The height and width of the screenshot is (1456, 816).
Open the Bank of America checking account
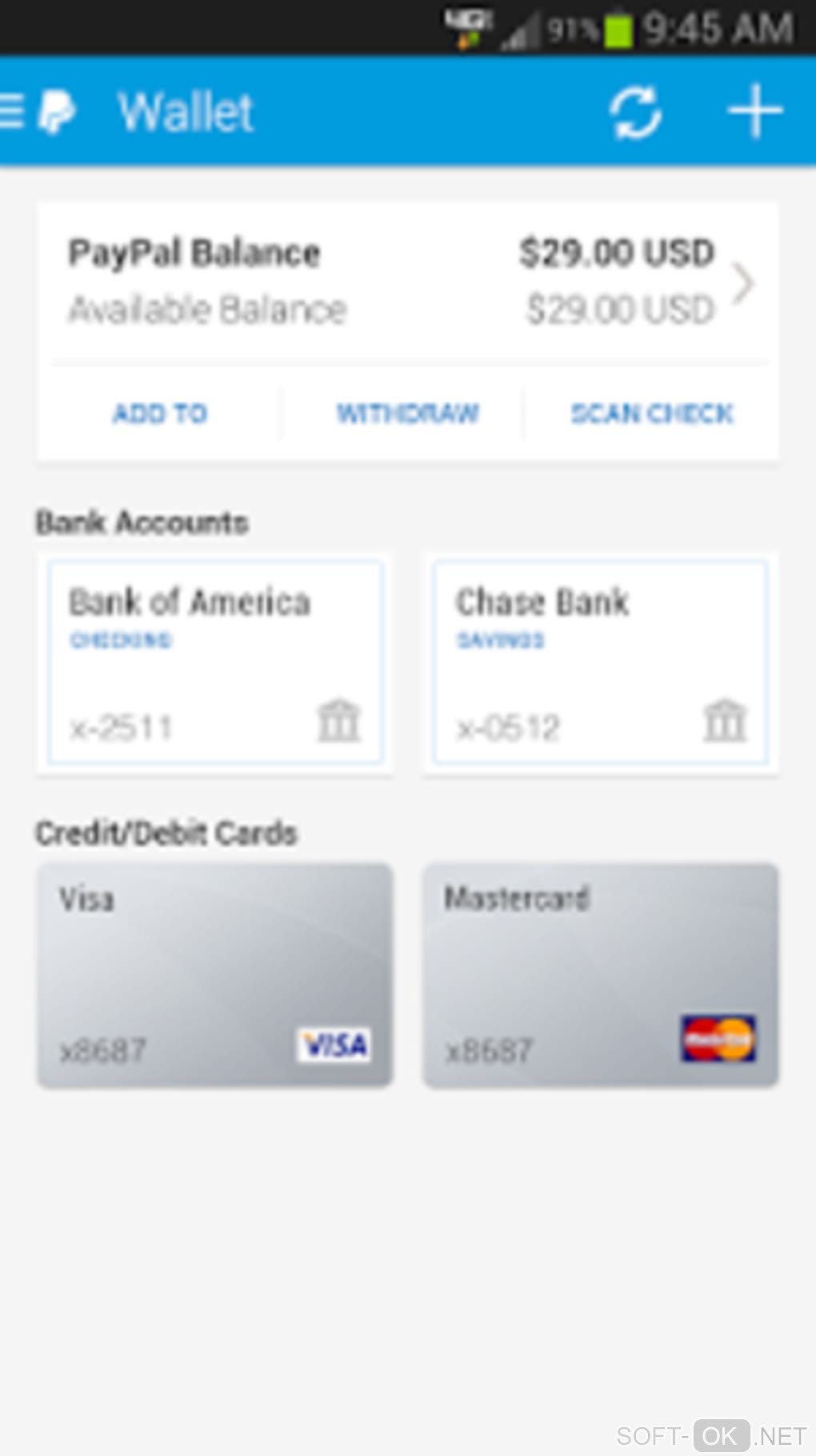pyautogui.click(x=215, y=663)
